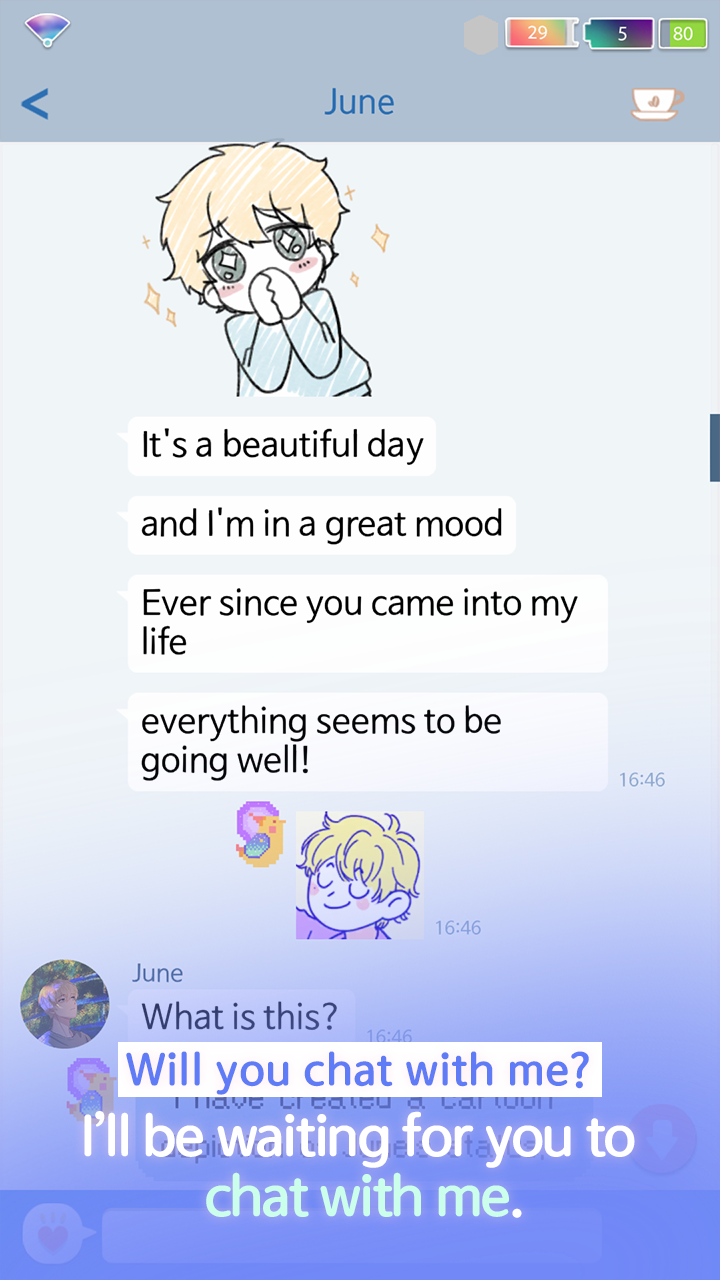The height and width of the screenshot is (1280, 720).
Task: View the cartoon portrait image sent
Action: pyautogui.click(x=360, y=875)
